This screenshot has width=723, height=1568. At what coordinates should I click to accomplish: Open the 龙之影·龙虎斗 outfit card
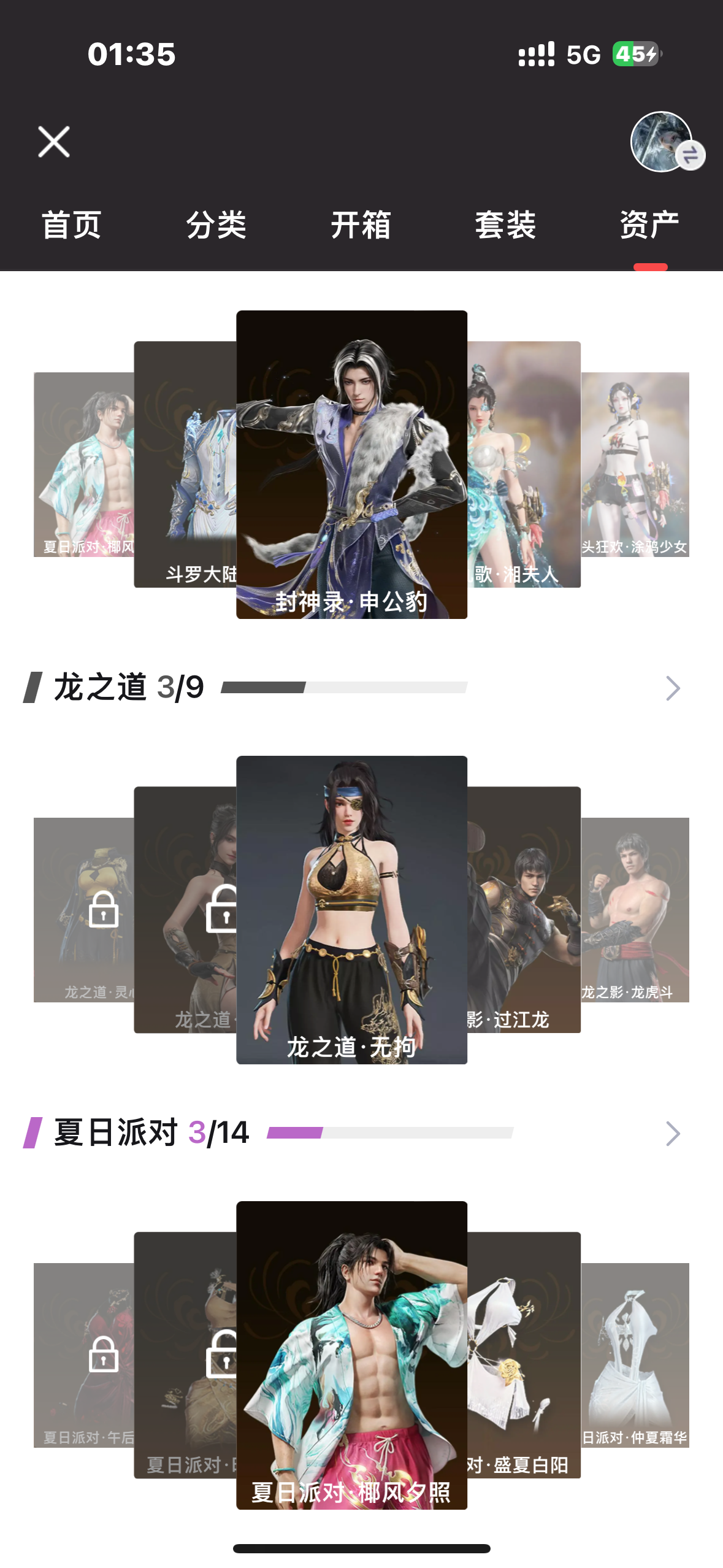[635, 910]
